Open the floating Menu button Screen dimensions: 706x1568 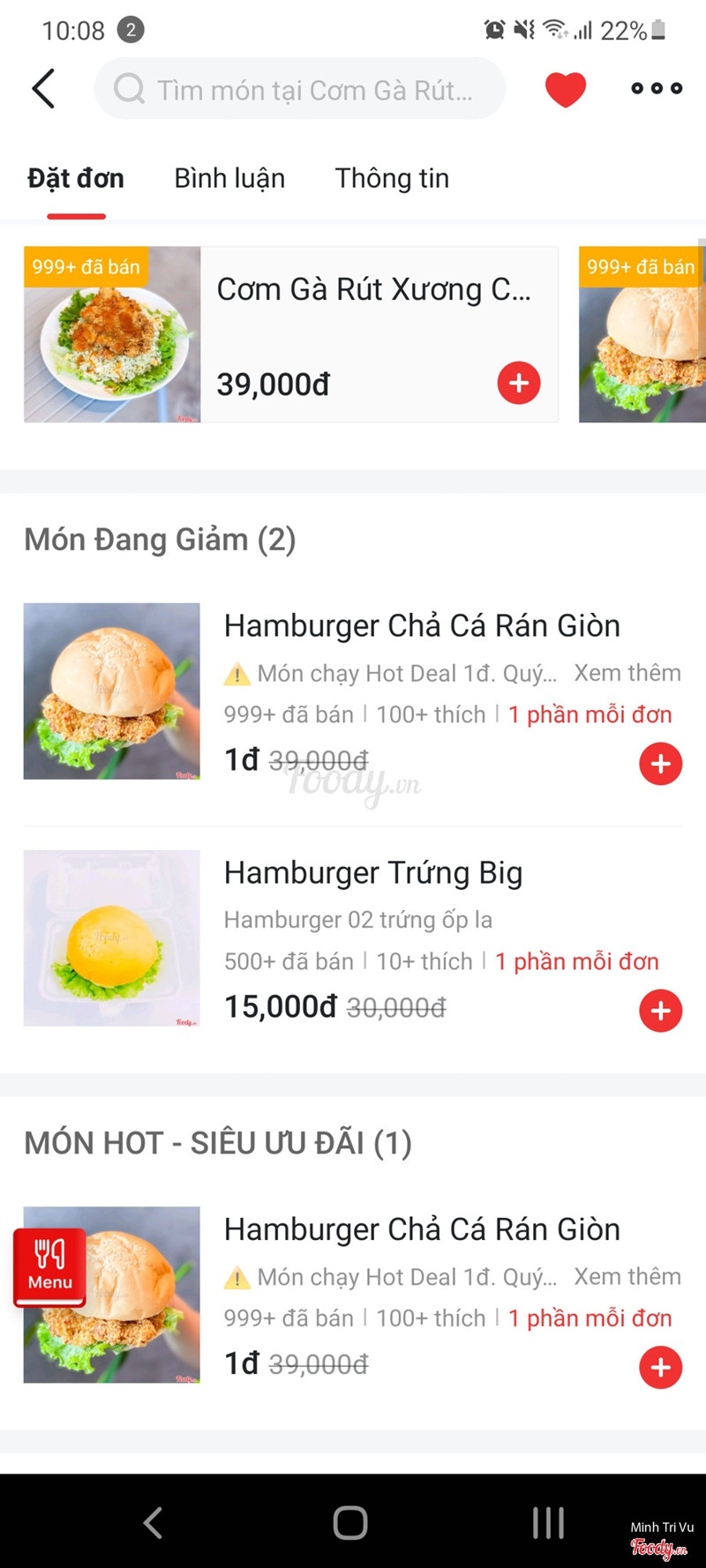pos(49,1267)
